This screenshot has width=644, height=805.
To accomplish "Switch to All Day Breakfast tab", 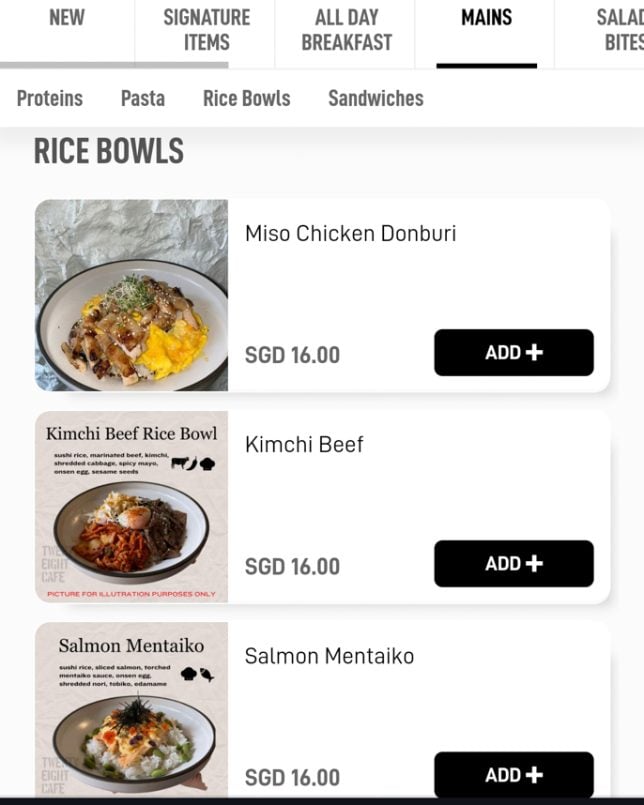I will 346,30.
